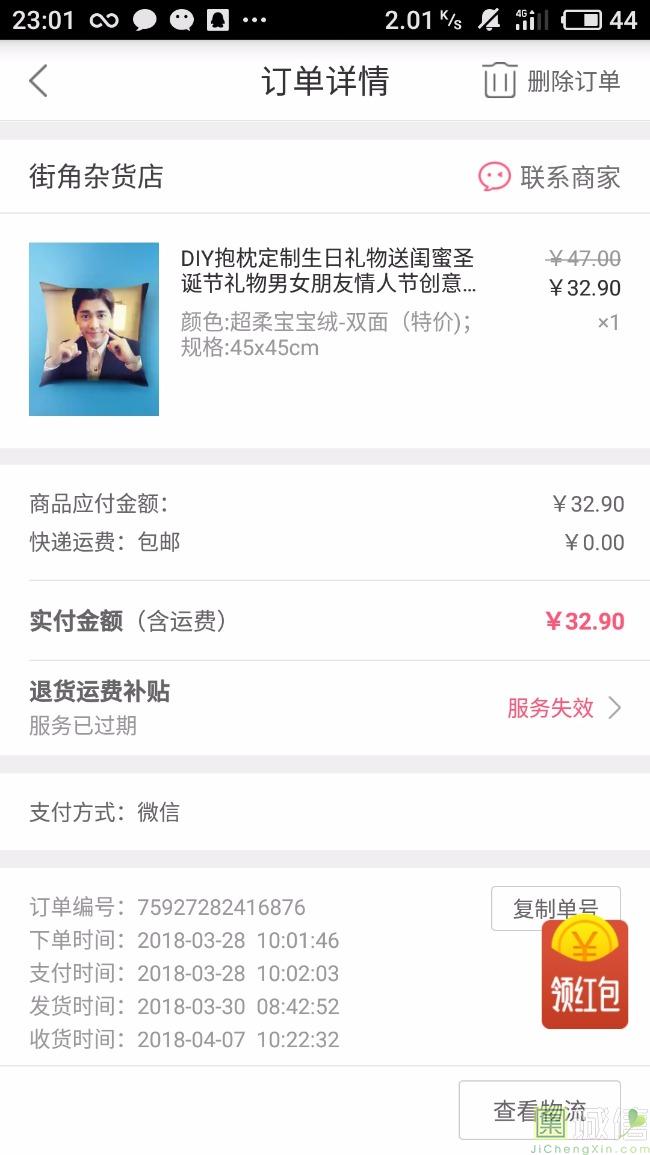View shipping logistics with 查看物流

tap(539, 1110)
